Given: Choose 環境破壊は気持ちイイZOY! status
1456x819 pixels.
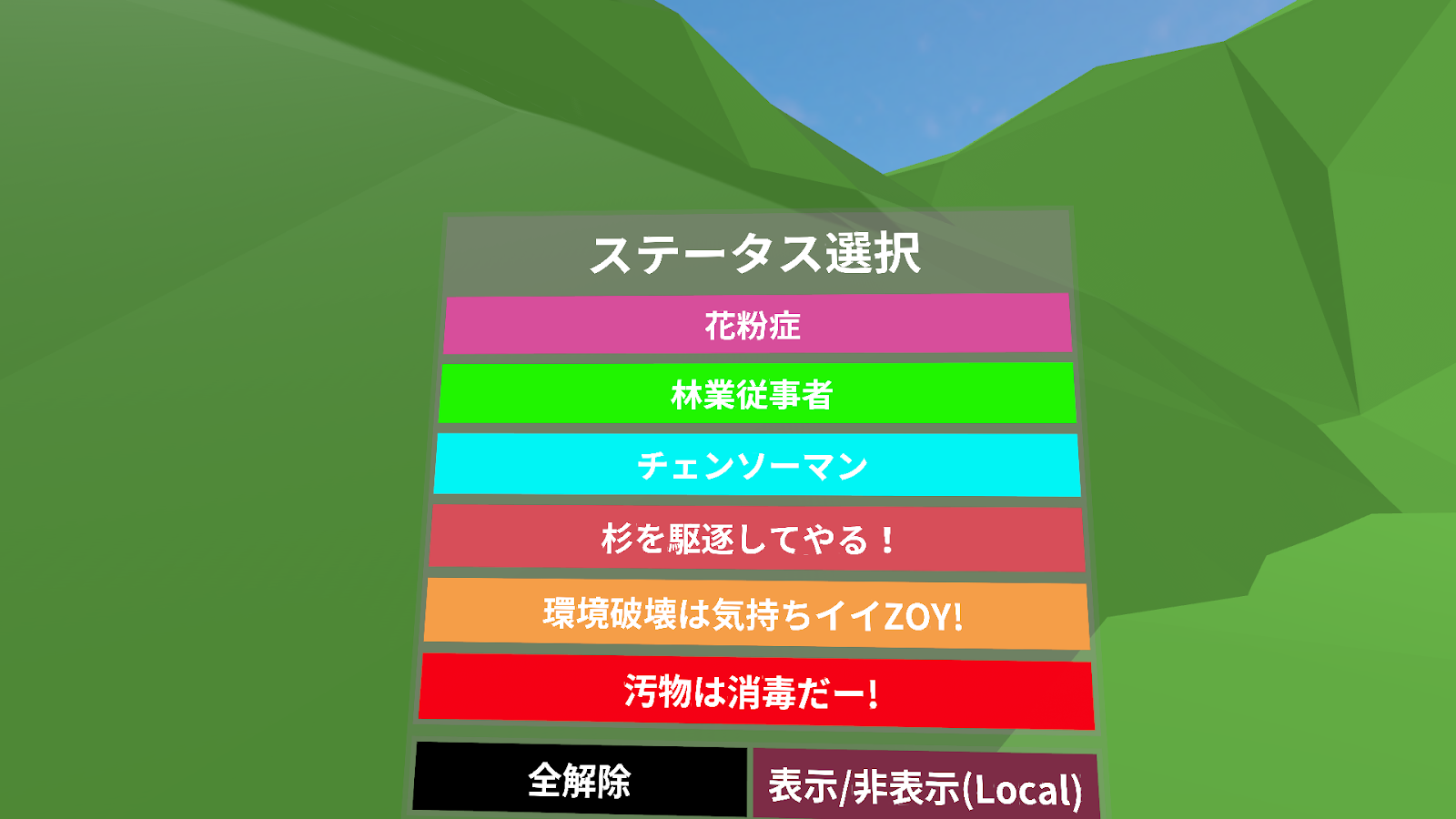Looking at the screenshot, I should click(x=756, y=614).
